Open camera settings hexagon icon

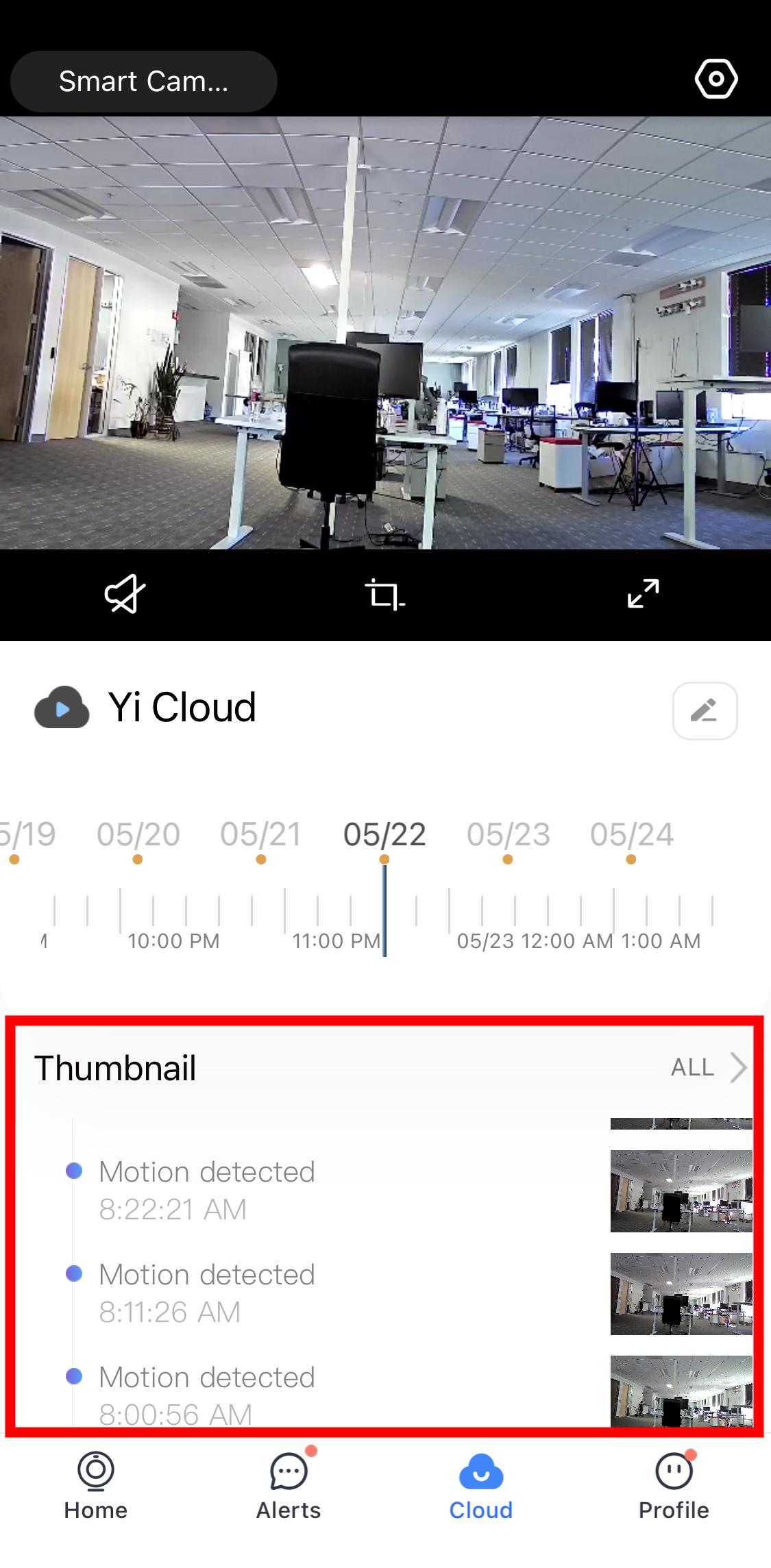(715, 79)
